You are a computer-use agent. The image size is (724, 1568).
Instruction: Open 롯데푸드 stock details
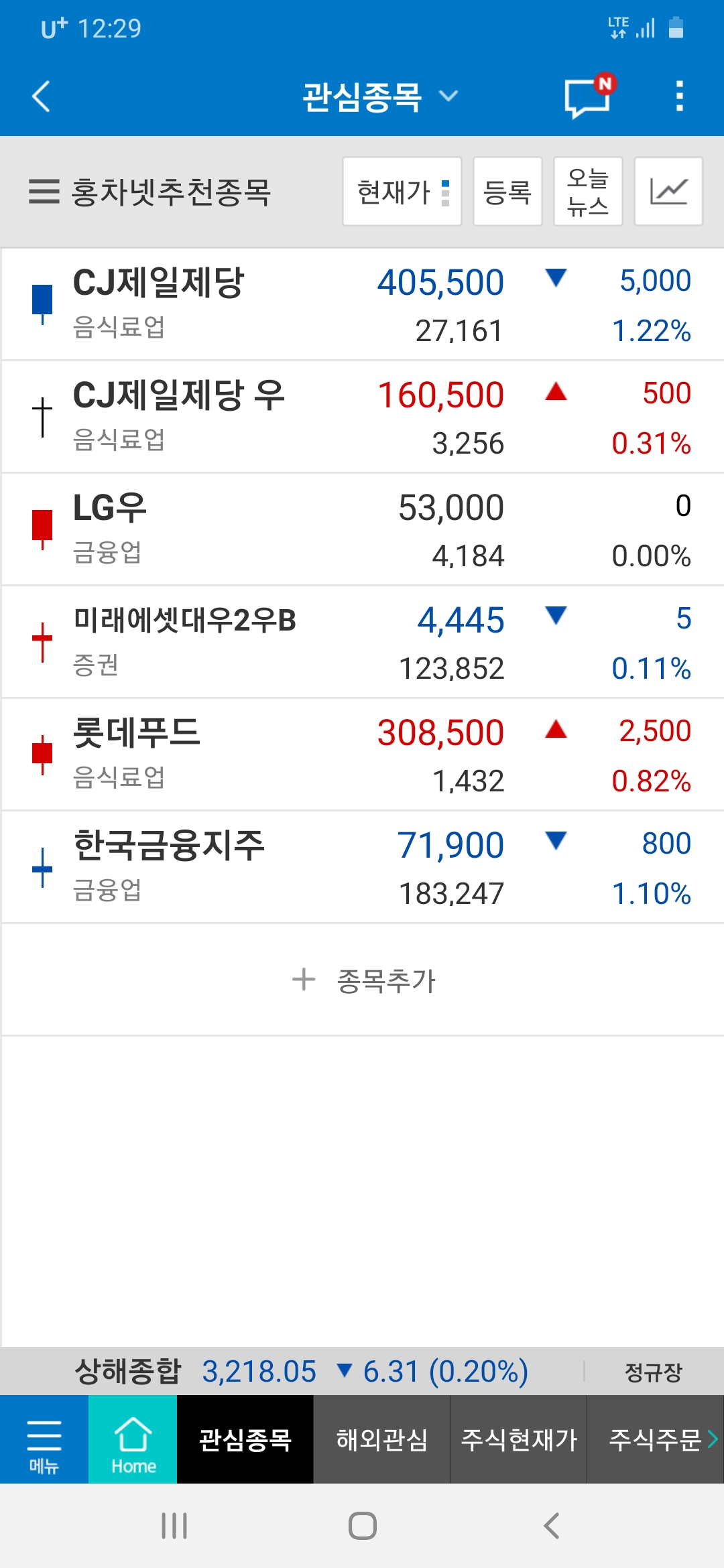pos(362,755)
